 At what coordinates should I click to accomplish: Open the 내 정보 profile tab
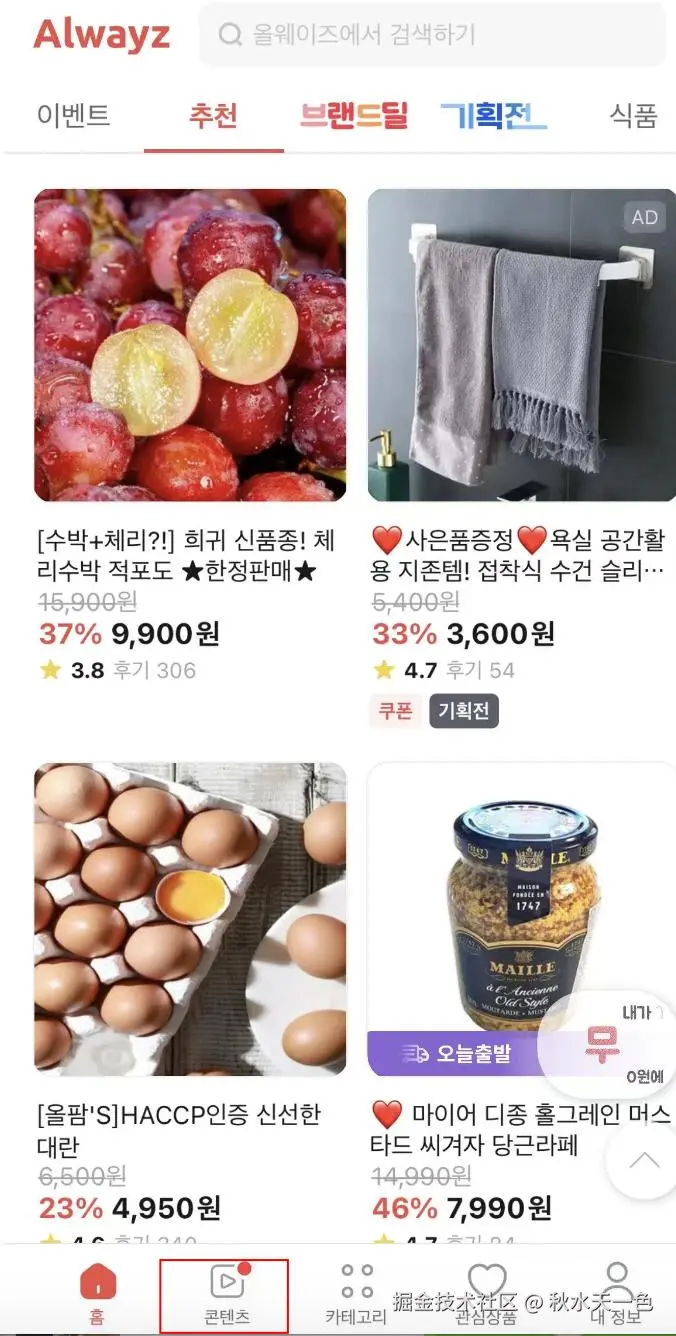pos(616,1292)
